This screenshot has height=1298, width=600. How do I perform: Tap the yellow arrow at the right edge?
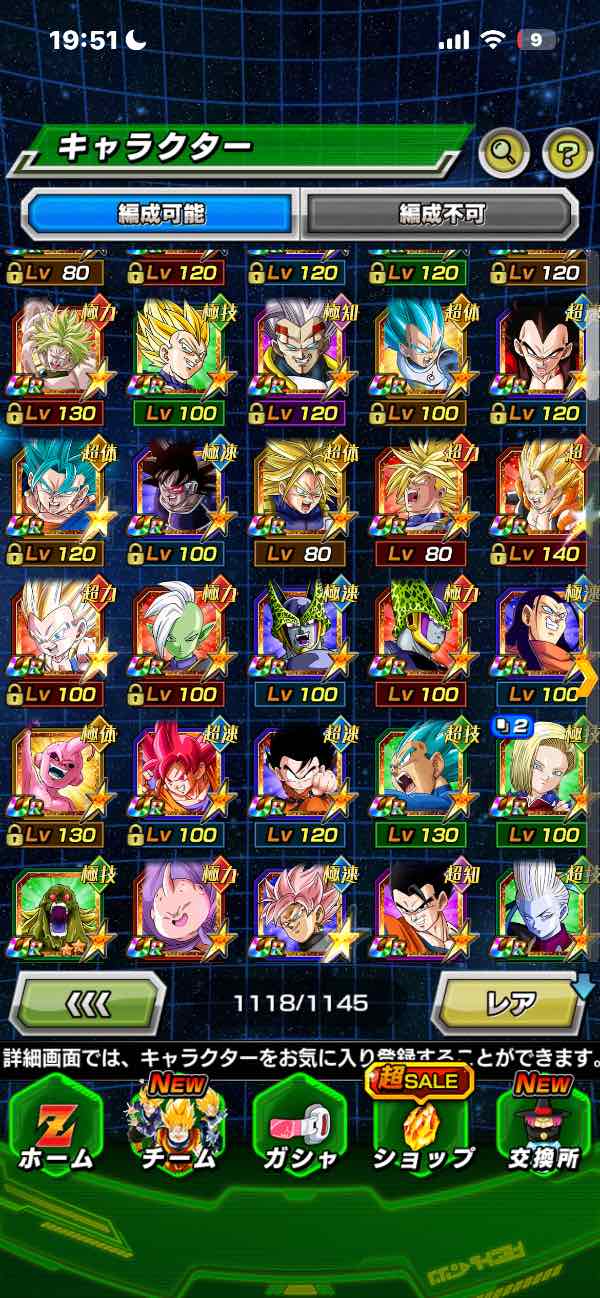coord(587,677)
